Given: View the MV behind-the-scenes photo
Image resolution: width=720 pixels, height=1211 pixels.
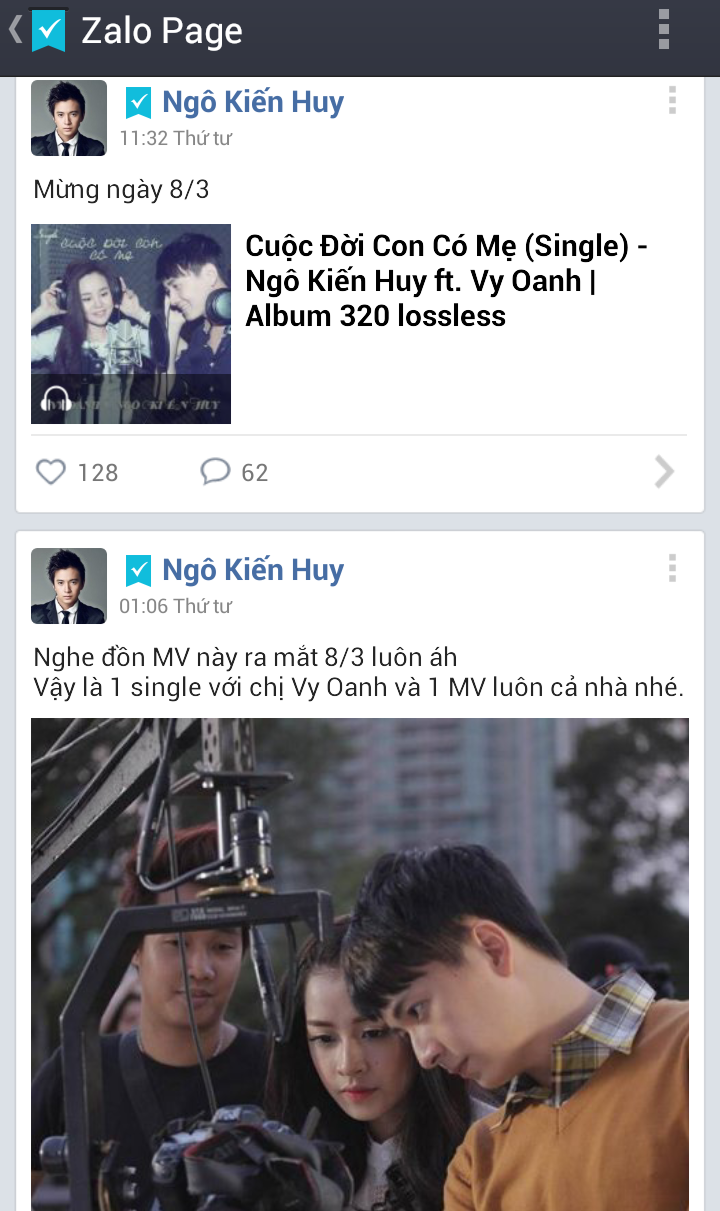Looking at the screenshot, I should tap(360, 960).
